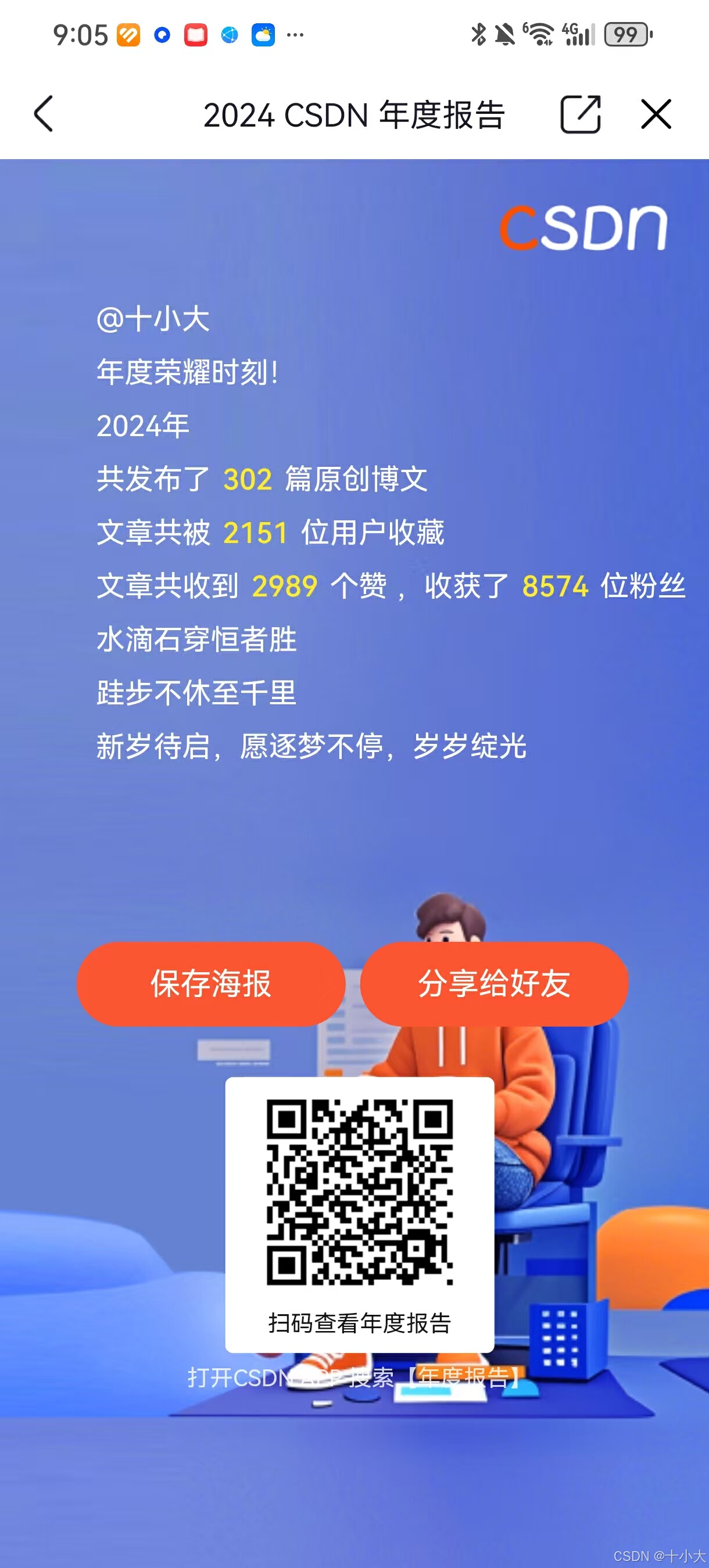Tap the 分享给好友 button

click(494, 984)
